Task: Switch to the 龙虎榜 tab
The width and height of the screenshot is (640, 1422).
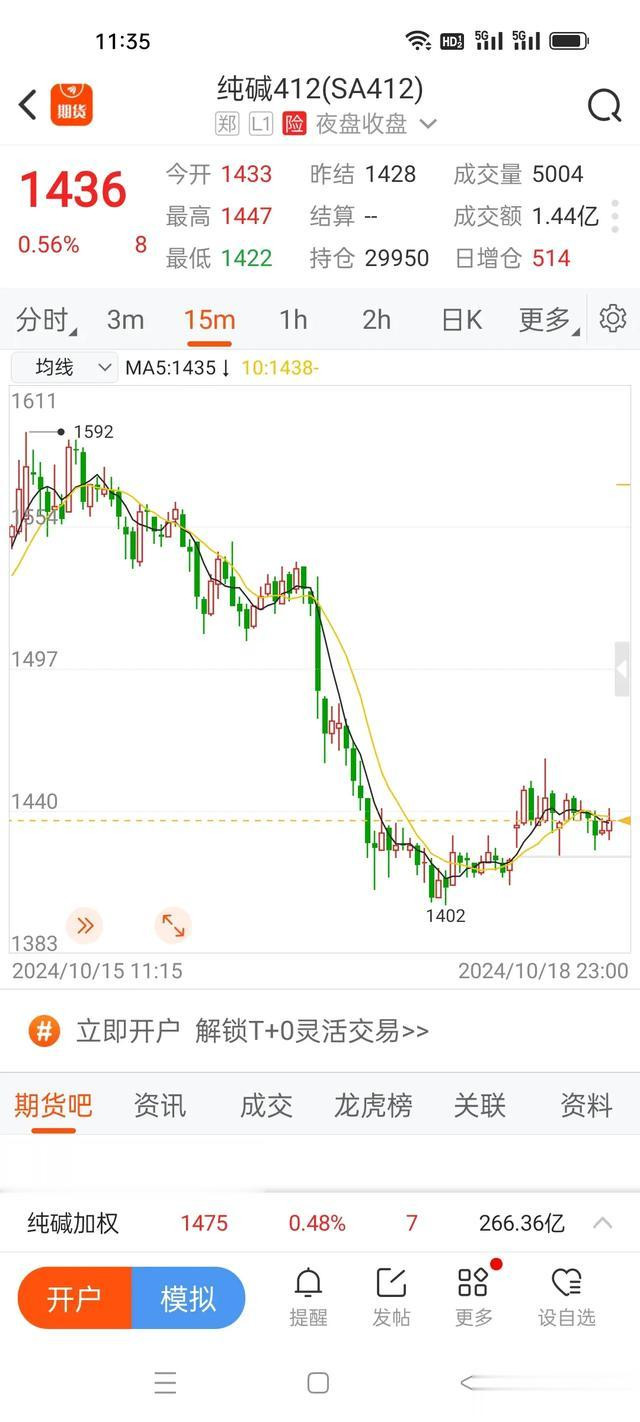Action: pos(373,1105)
